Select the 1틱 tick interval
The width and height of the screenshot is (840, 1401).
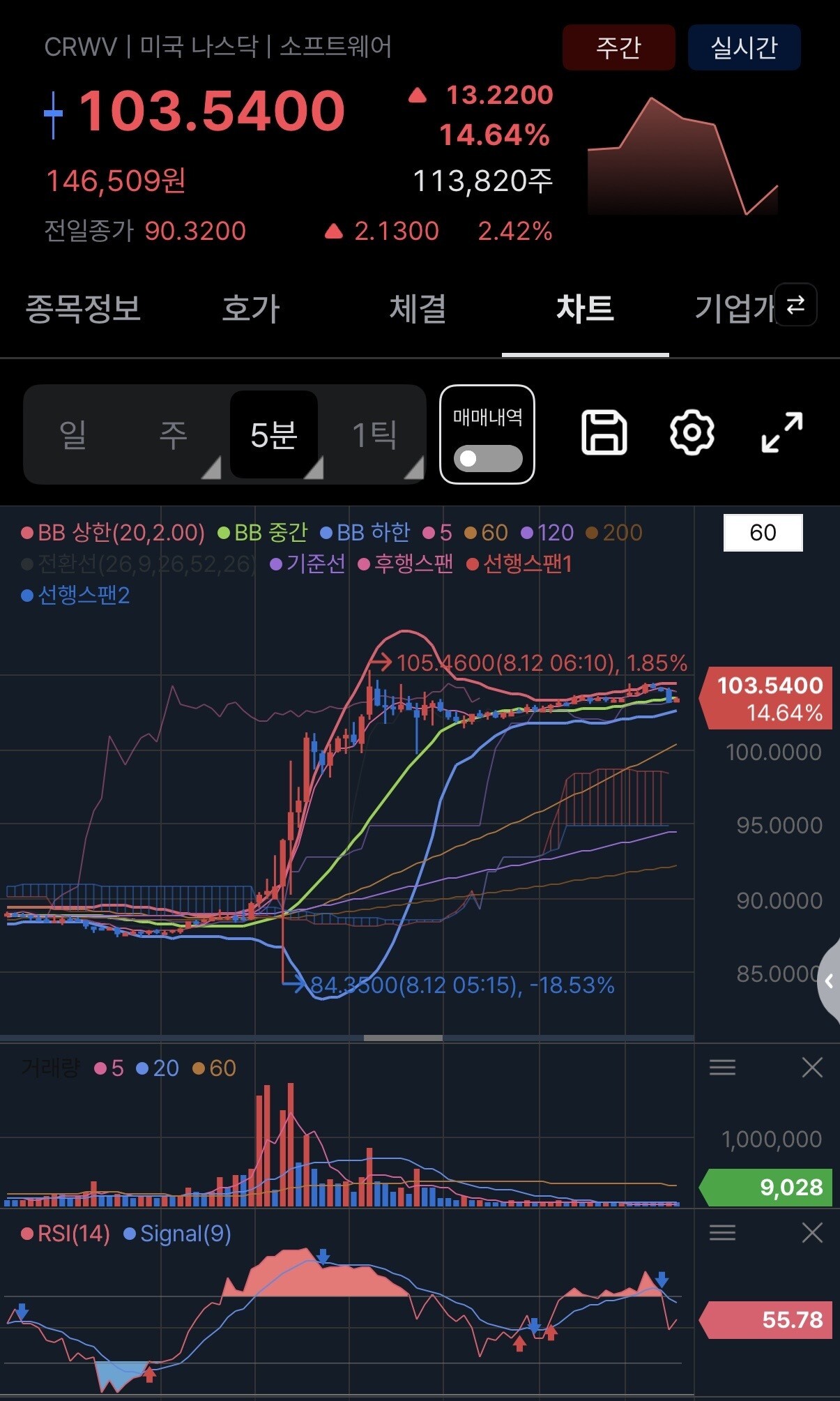[x=375, y=434]
